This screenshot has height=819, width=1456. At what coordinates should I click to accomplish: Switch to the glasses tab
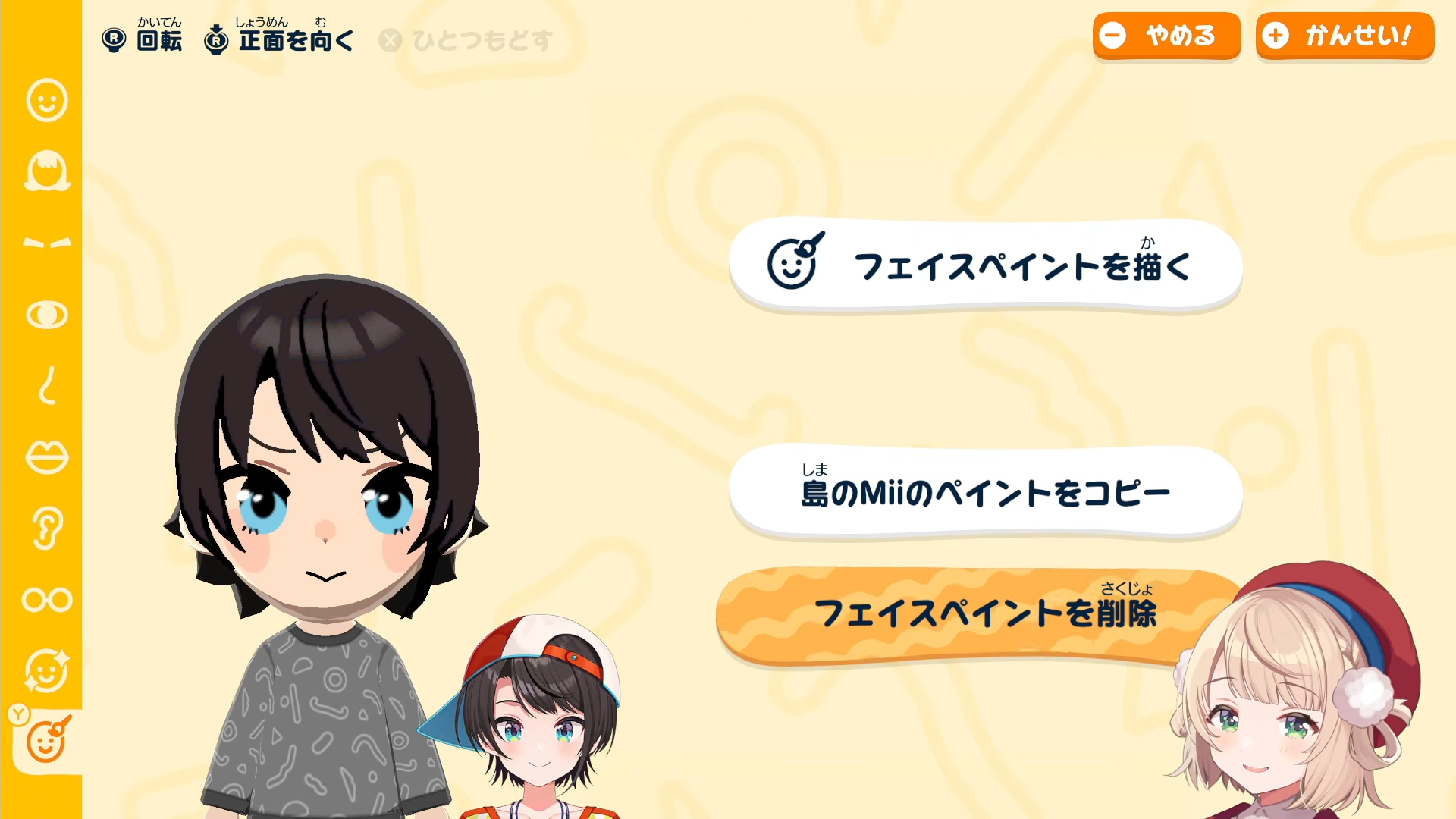(47, 600)
